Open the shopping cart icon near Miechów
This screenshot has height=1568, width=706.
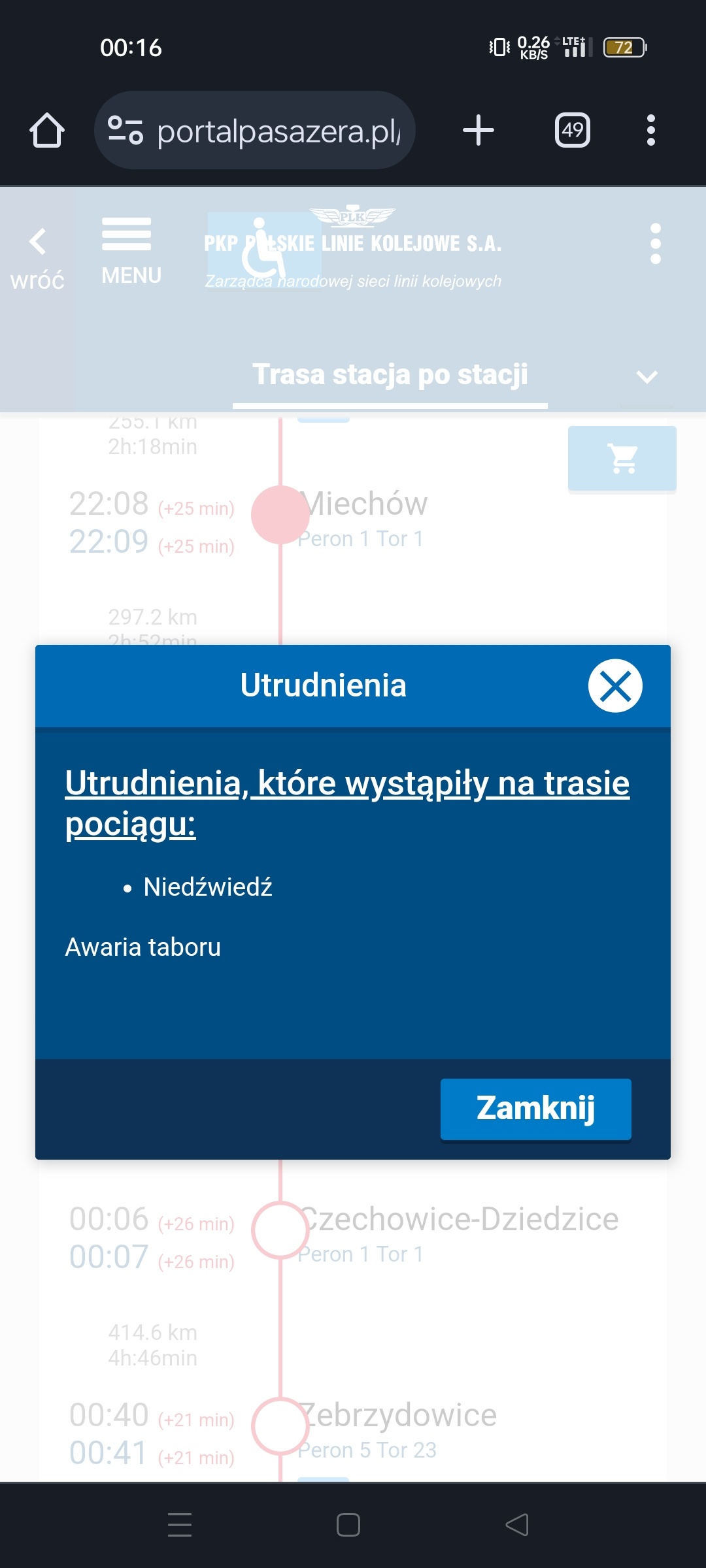pos(621,457)
